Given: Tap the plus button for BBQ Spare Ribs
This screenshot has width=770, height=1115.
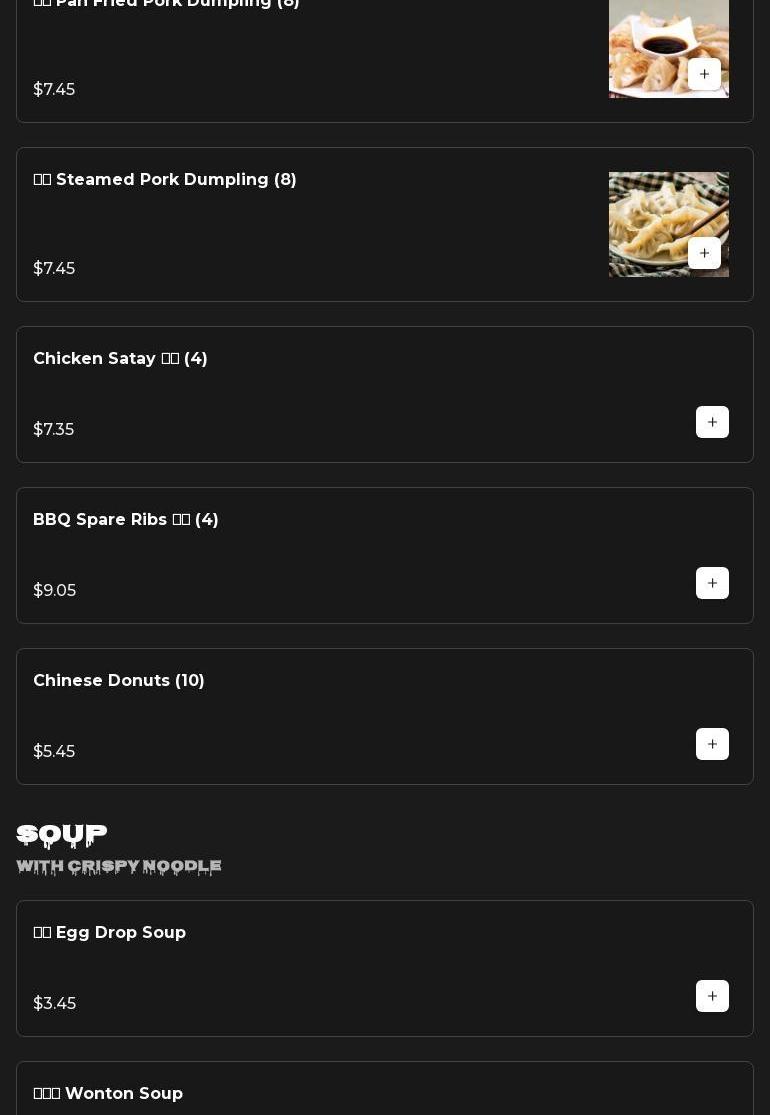Looking at the screenshot, I should (x=712, y=583).
